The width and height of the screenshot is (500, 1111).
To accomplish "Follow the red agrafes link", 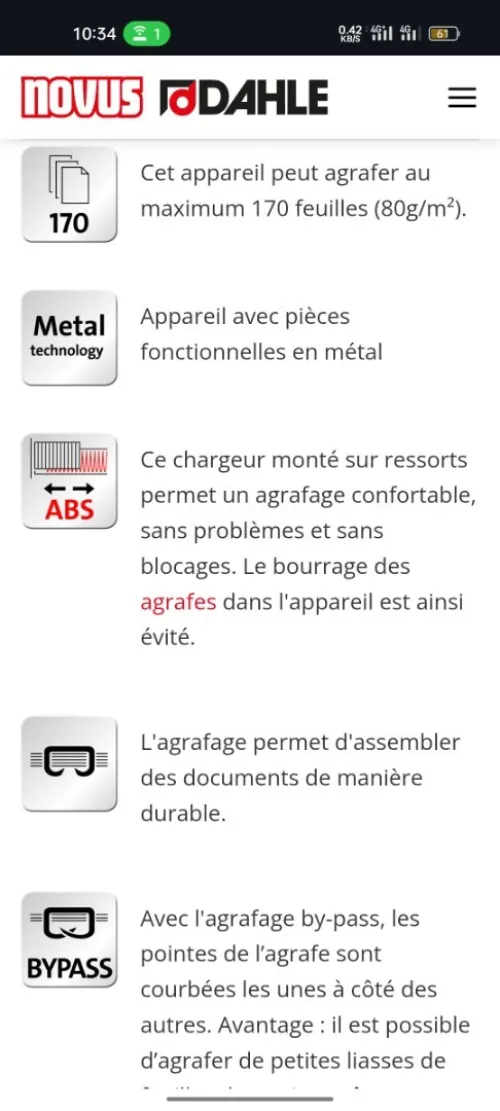I will click(x=178, y=602).
